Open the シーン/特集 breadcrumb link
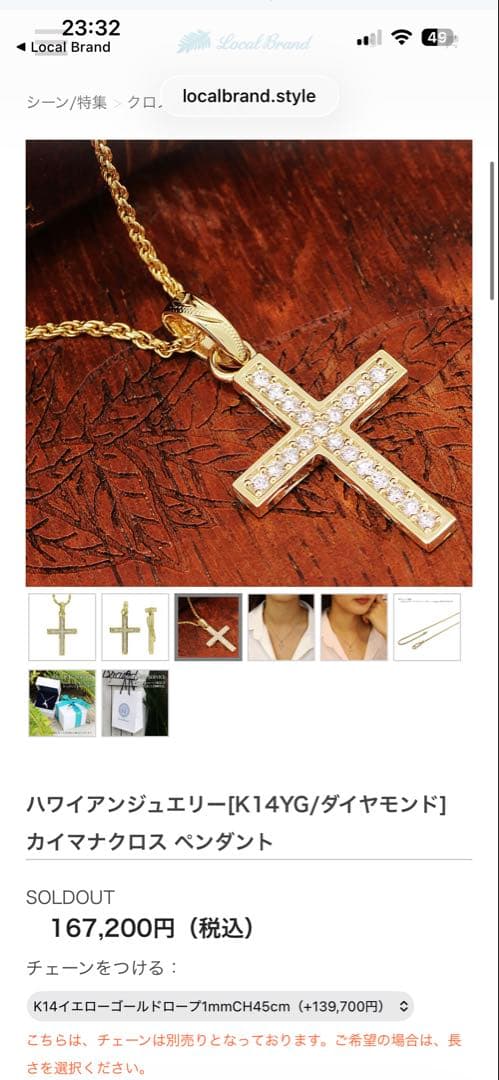 (x=67, y=103)
